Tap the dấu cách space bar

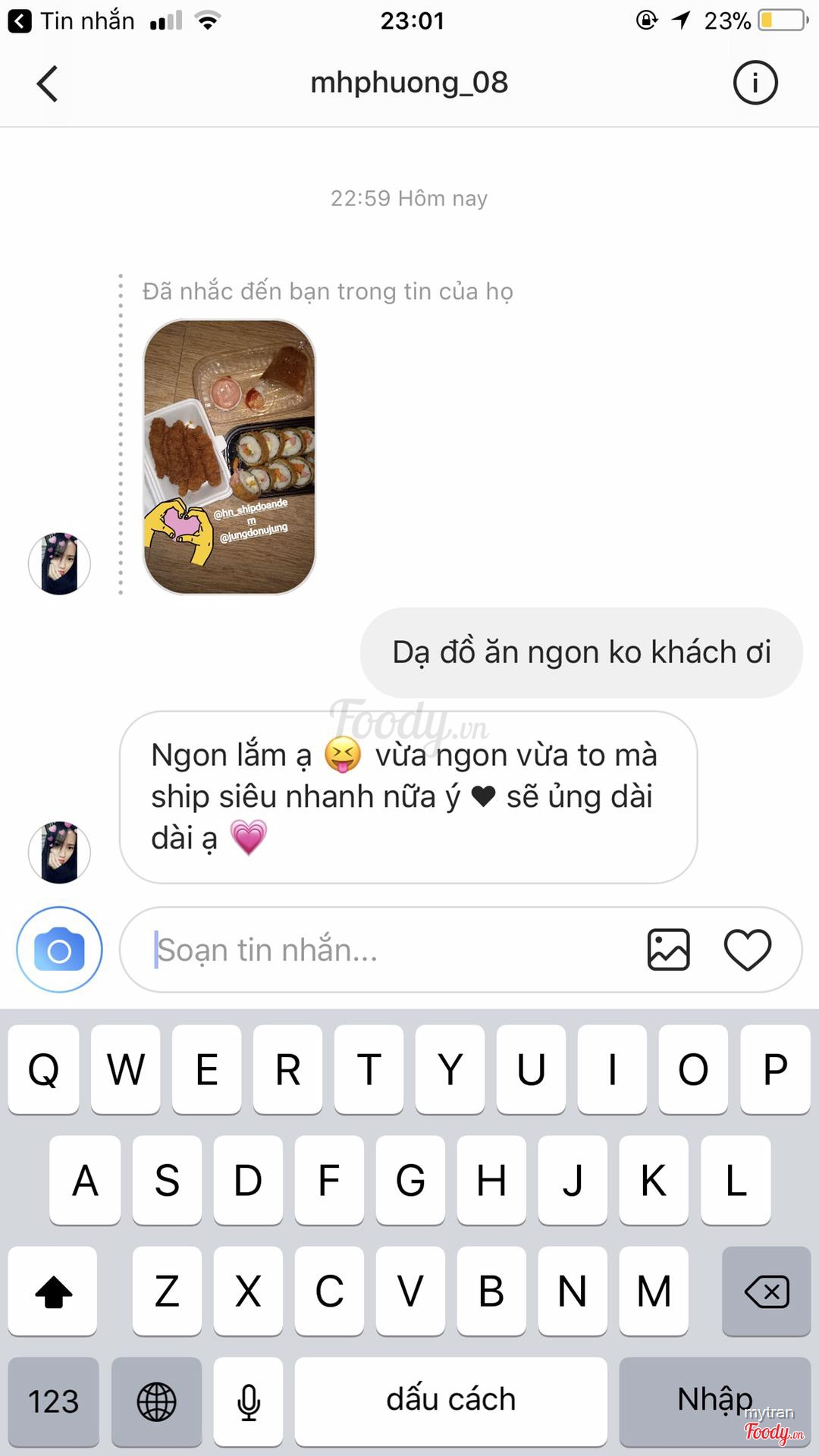click(x=450, y=1401)
